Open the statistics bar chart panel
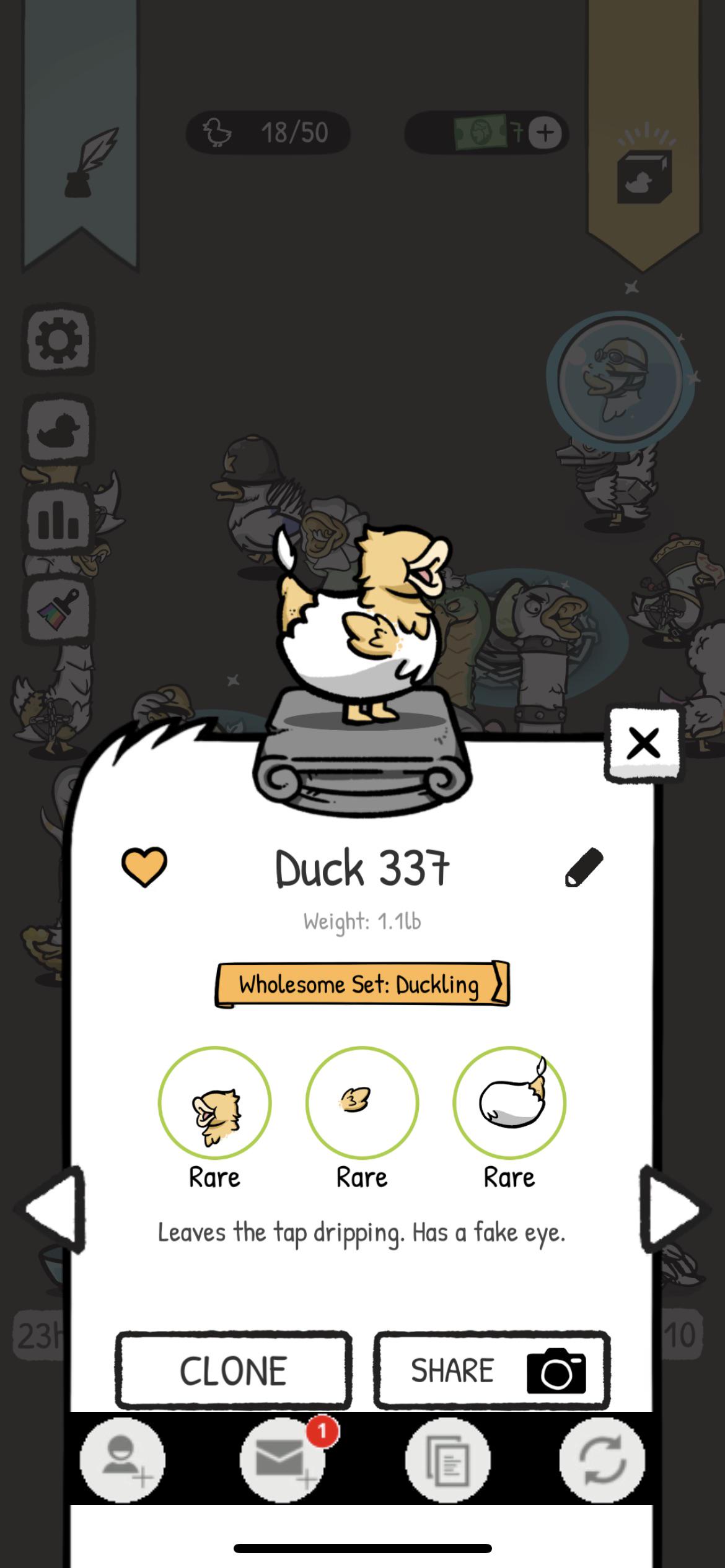Screen dimensions: 725x1568 click(60, 520)
